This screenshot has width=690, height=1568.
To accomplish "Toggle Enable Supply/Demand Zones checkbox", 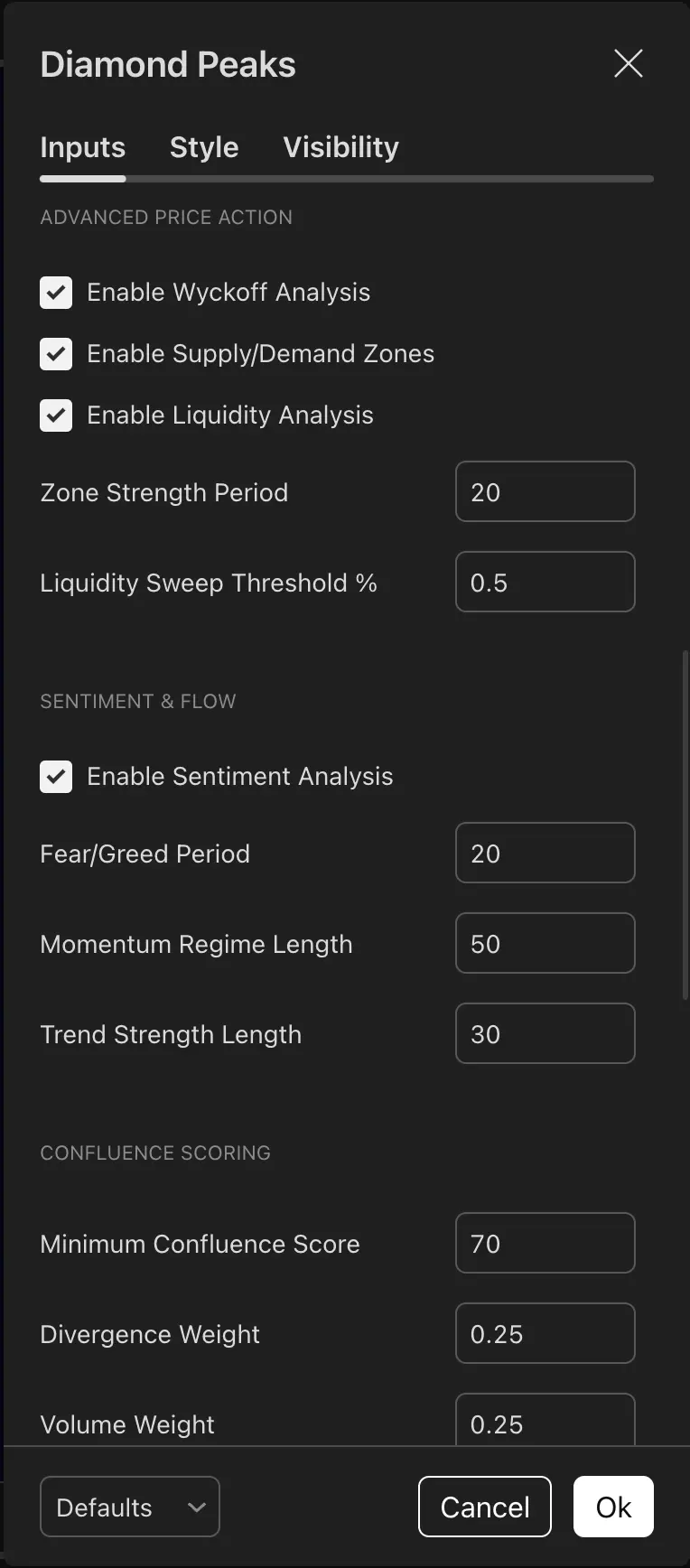I will tap(56, 354).
